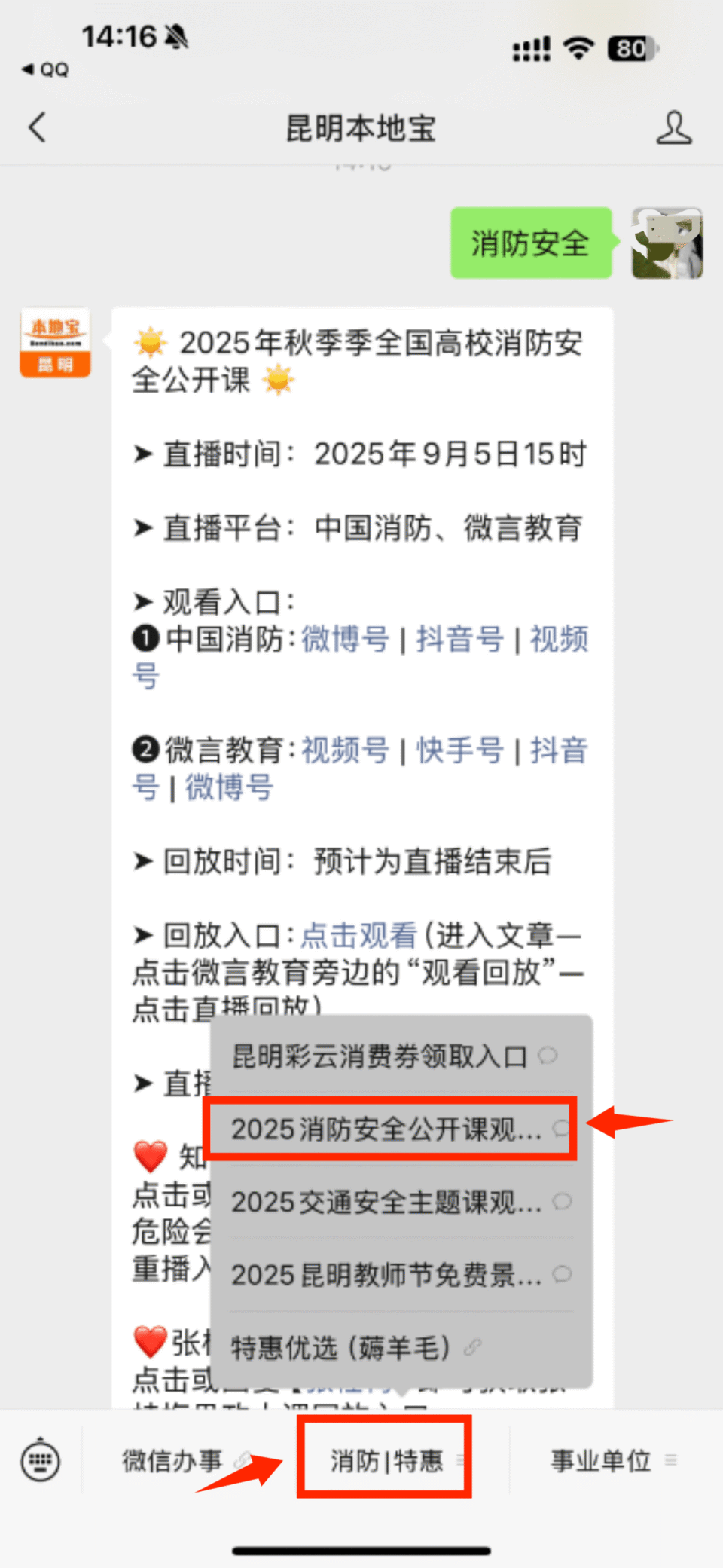Tap the chat bubble icon beside 昆明彩云消费券领取入口

pyautogui.click(x=549, y=1056)
